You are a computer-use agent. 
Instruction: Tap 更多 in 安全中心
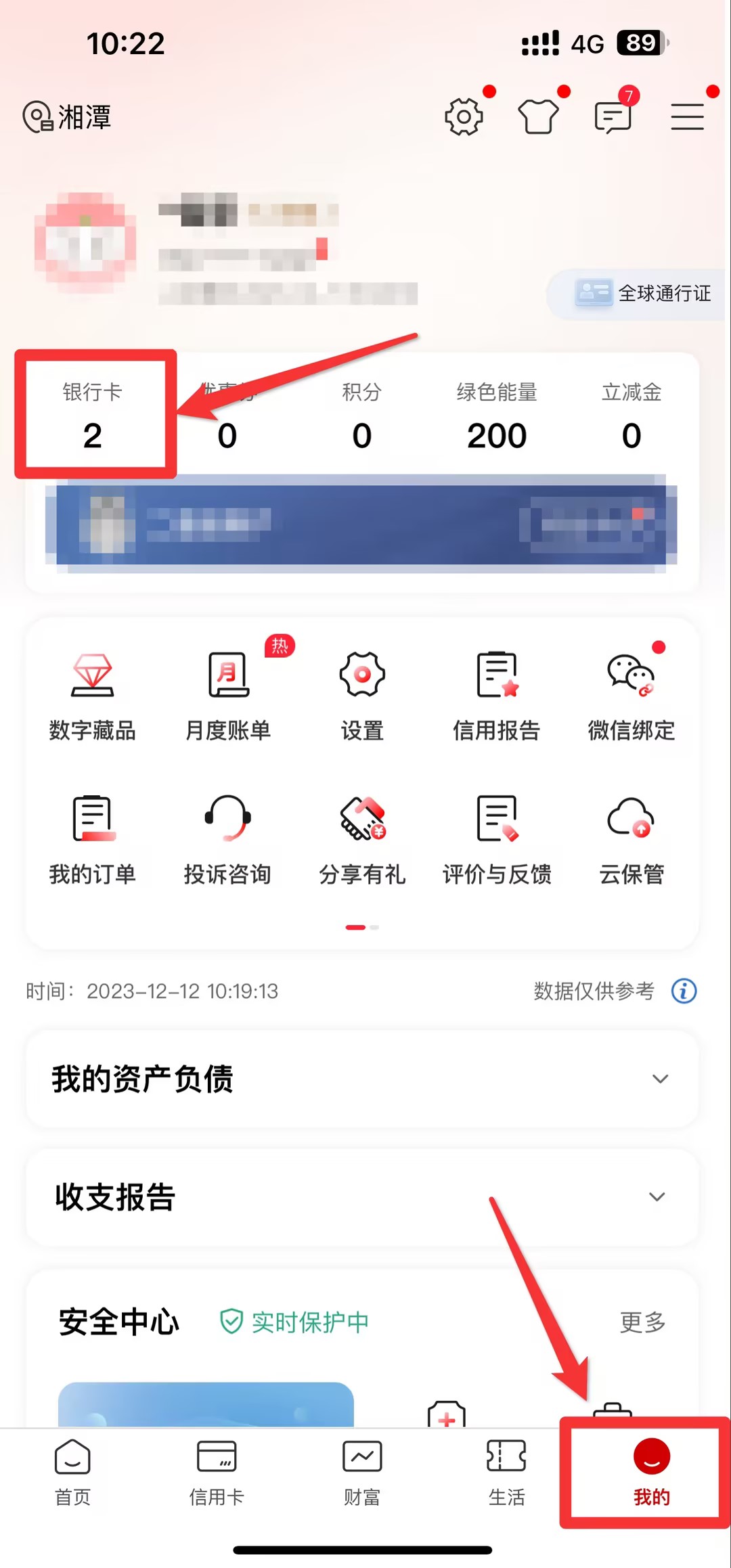(x=642, y=1322)
